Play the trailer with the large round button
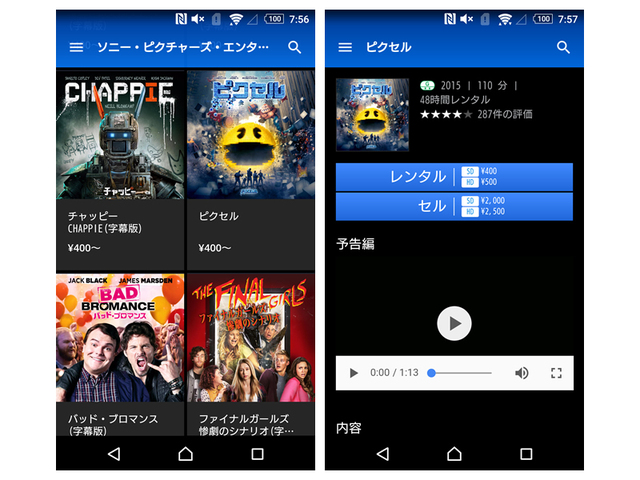The image size is (640, 480). tap(454, 323)
